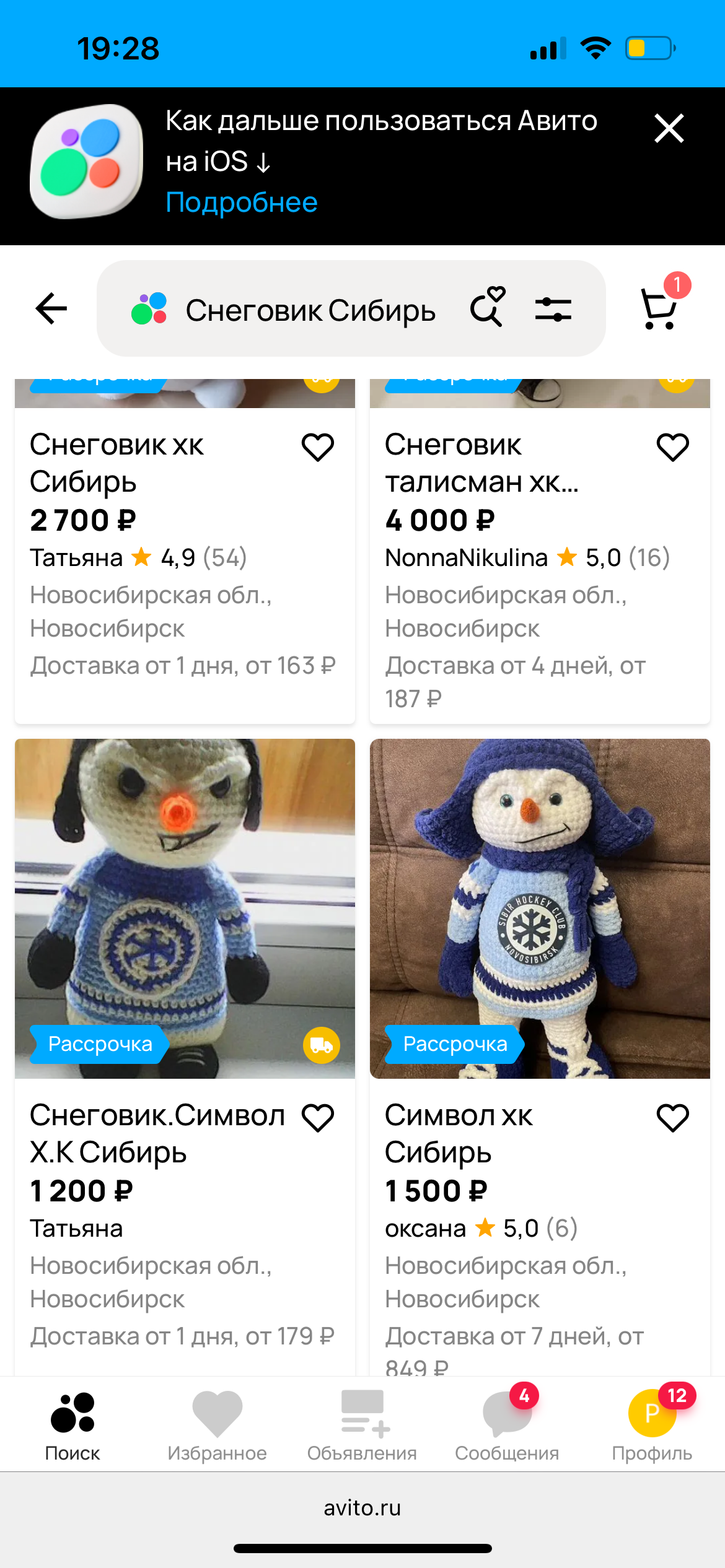The image size is (725, 1568).
Task: Dismiss the Avito iOS banner
Action: [669, 129]
